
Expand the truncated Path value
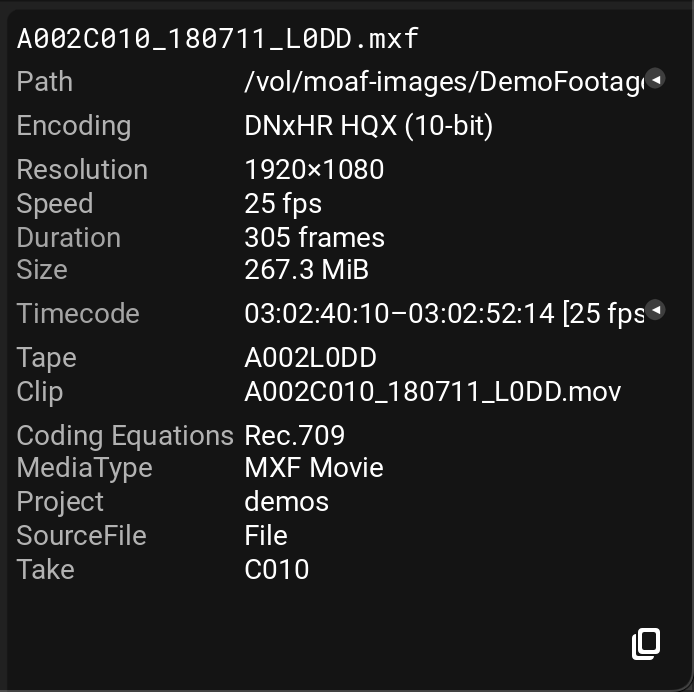pos(655,79)
